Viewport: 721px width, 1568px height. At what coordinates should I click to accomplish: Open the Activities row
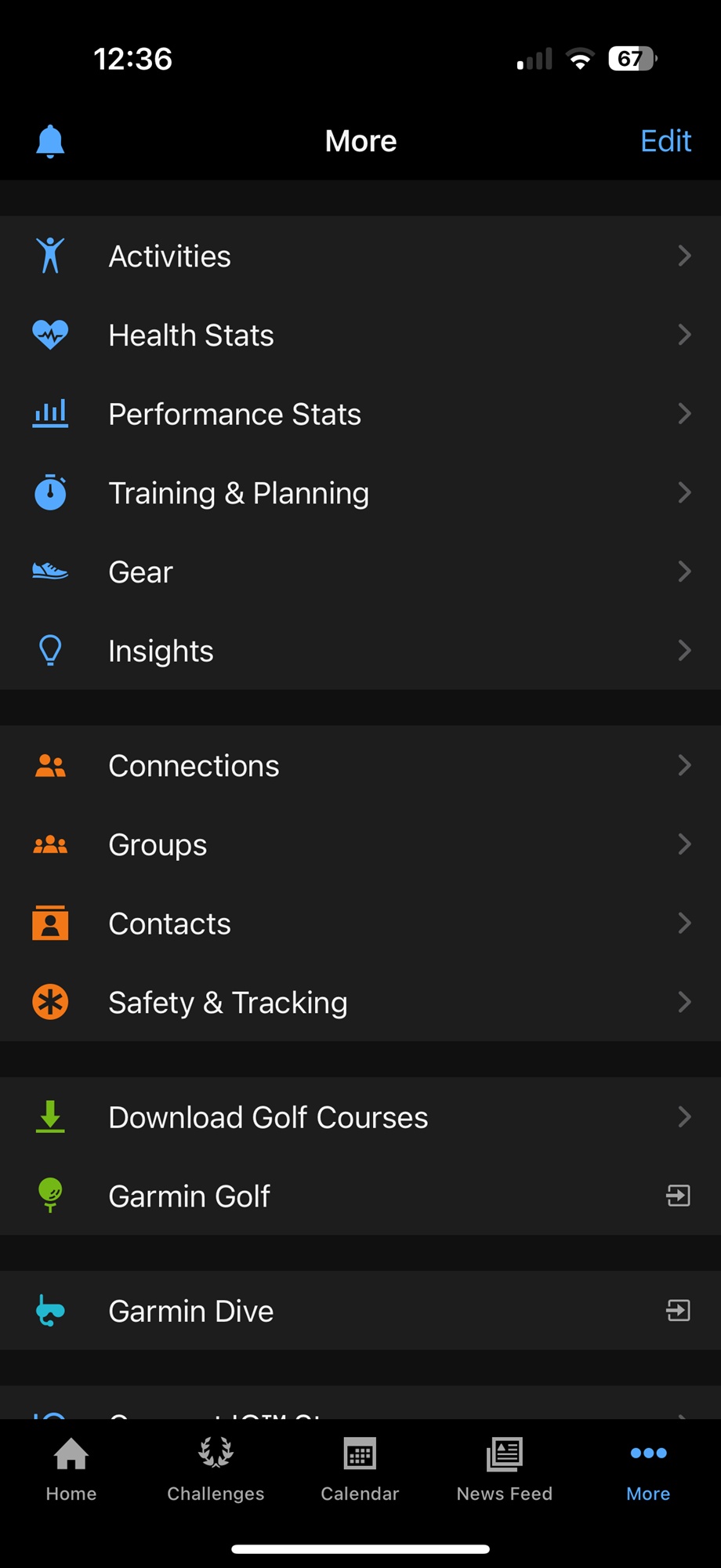(x=360, y=256)
